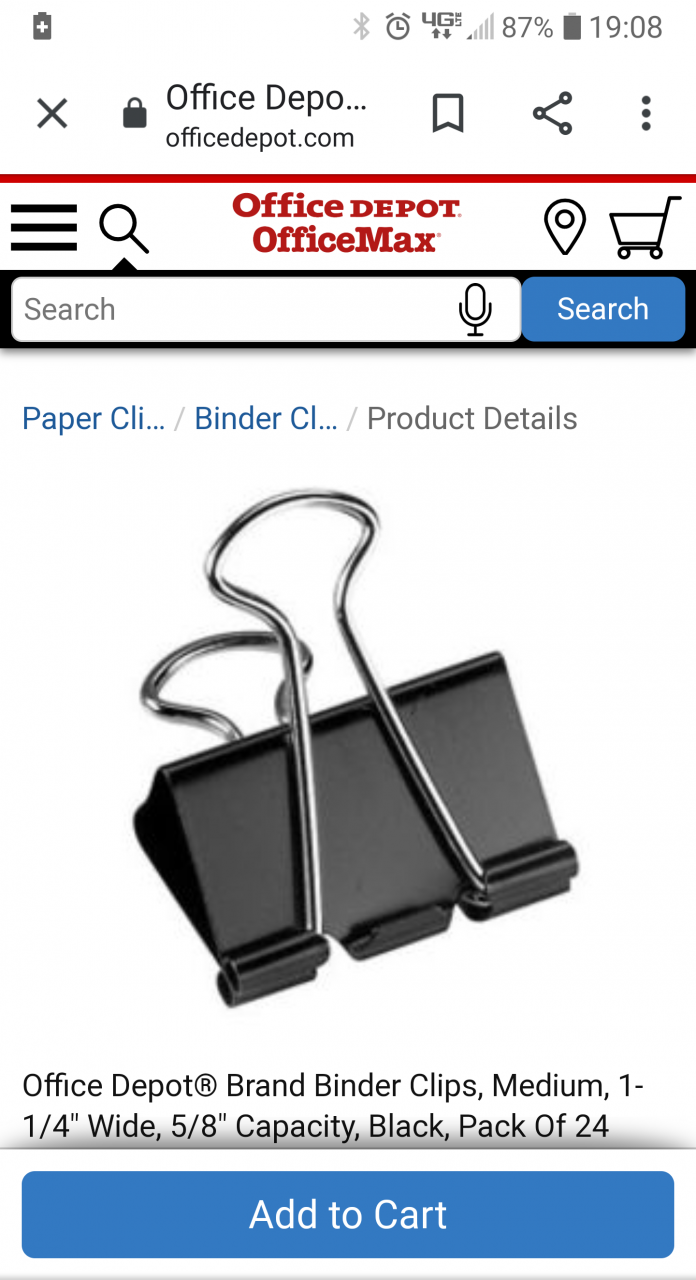Go to Office Depot OfficeMax homepage
Viewport: 696px width, 1280px height.
[346, 223]
